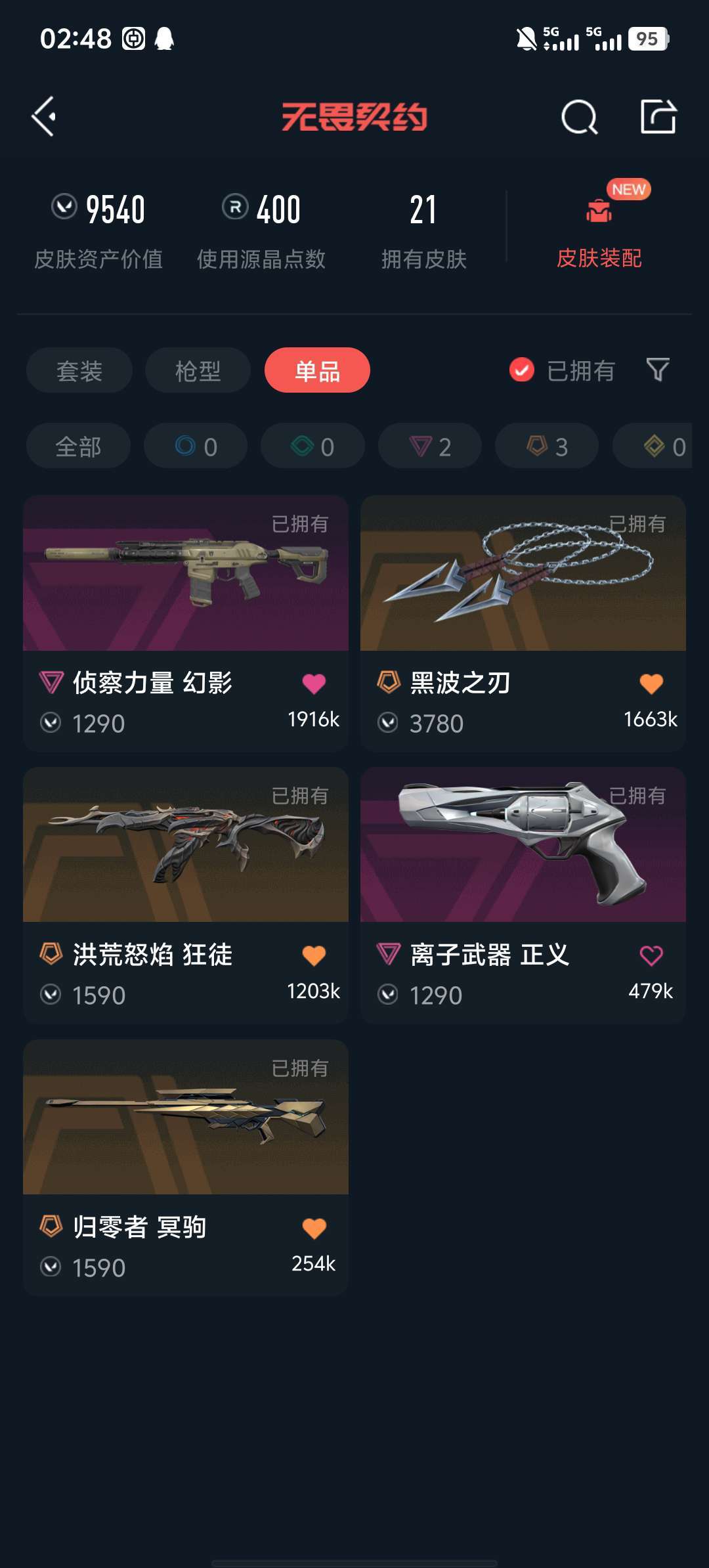Viewport: 709px width, 1568px height.
Task: Switch to the 套装 tab
Action: coord(79,371)
